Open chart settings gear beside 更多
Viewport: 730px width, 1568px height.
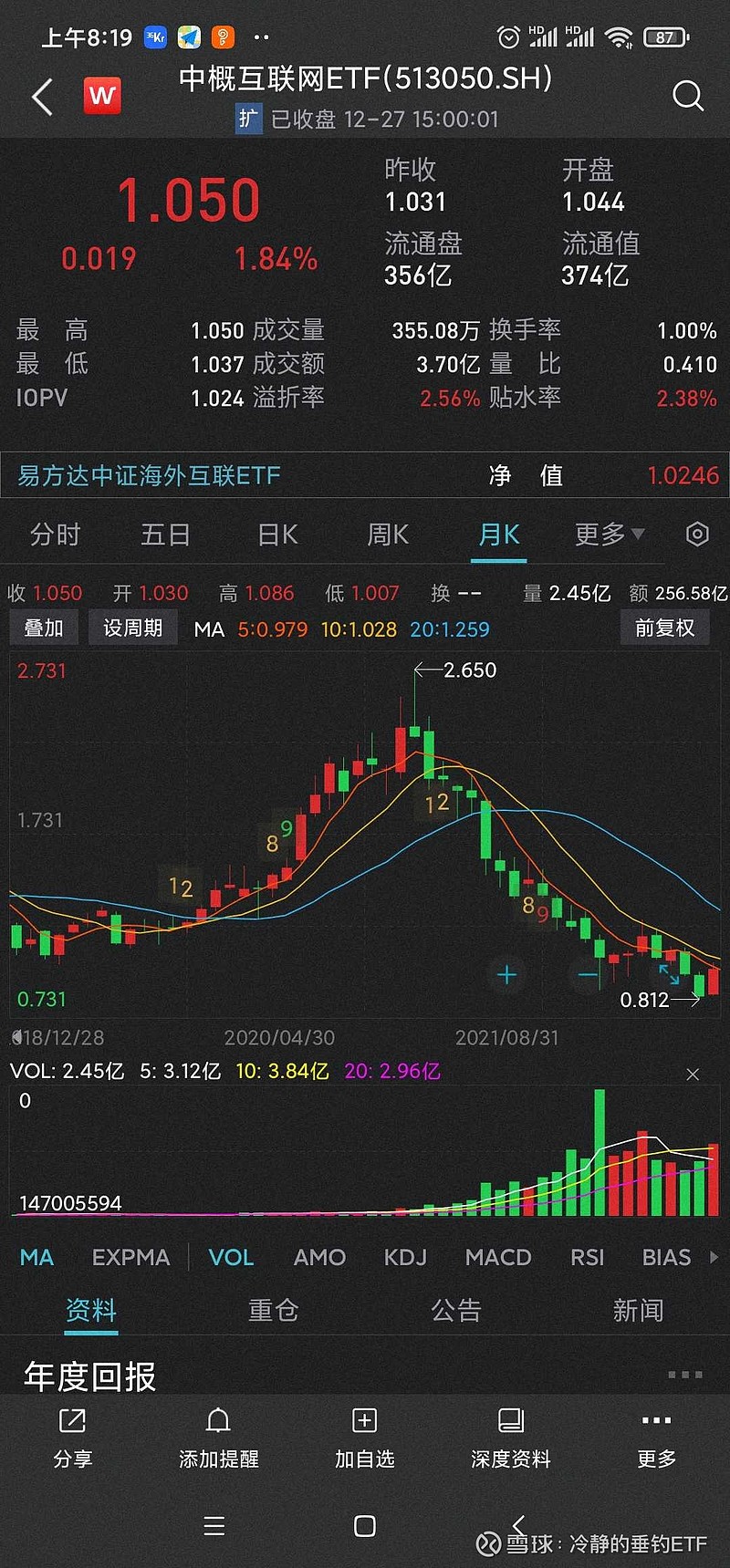point(696,535)
